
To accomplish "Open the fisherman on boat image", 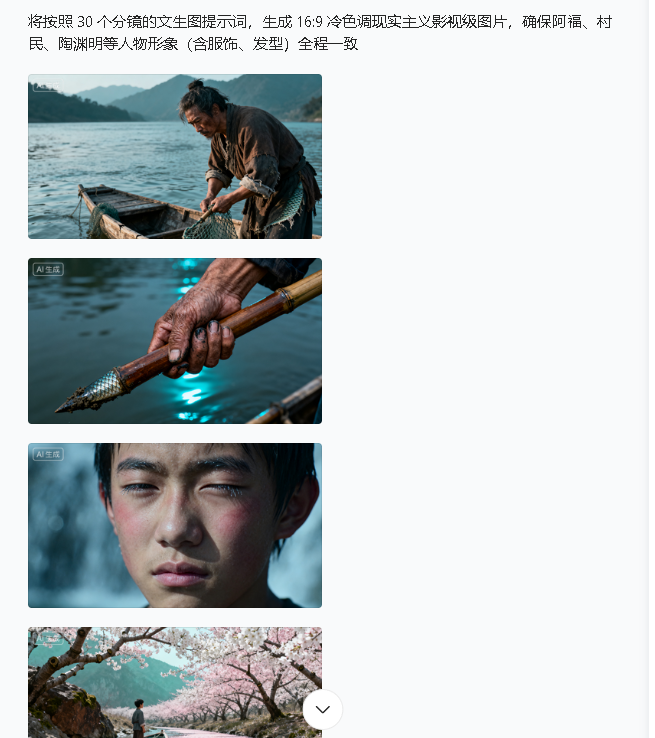I will (175, 156).
